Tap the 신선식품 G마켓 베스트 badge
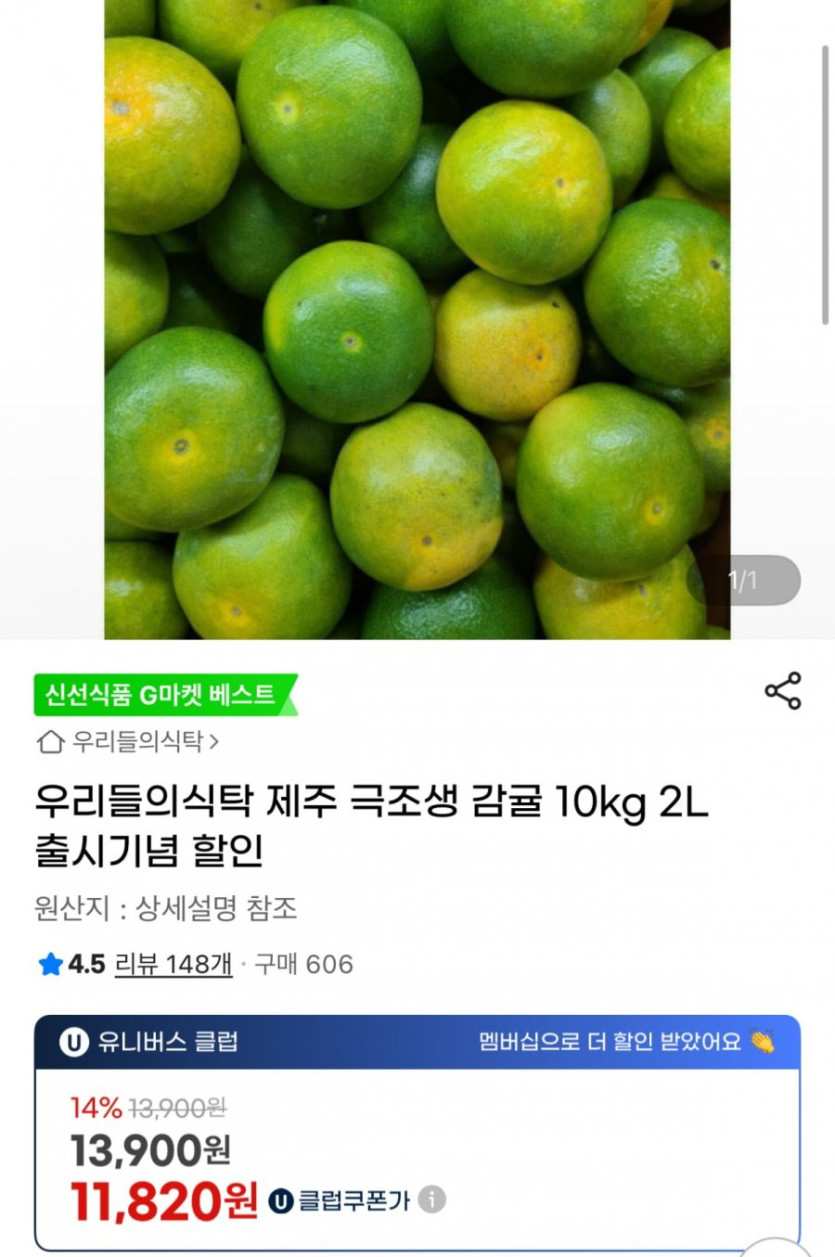 tap(164, 694)
